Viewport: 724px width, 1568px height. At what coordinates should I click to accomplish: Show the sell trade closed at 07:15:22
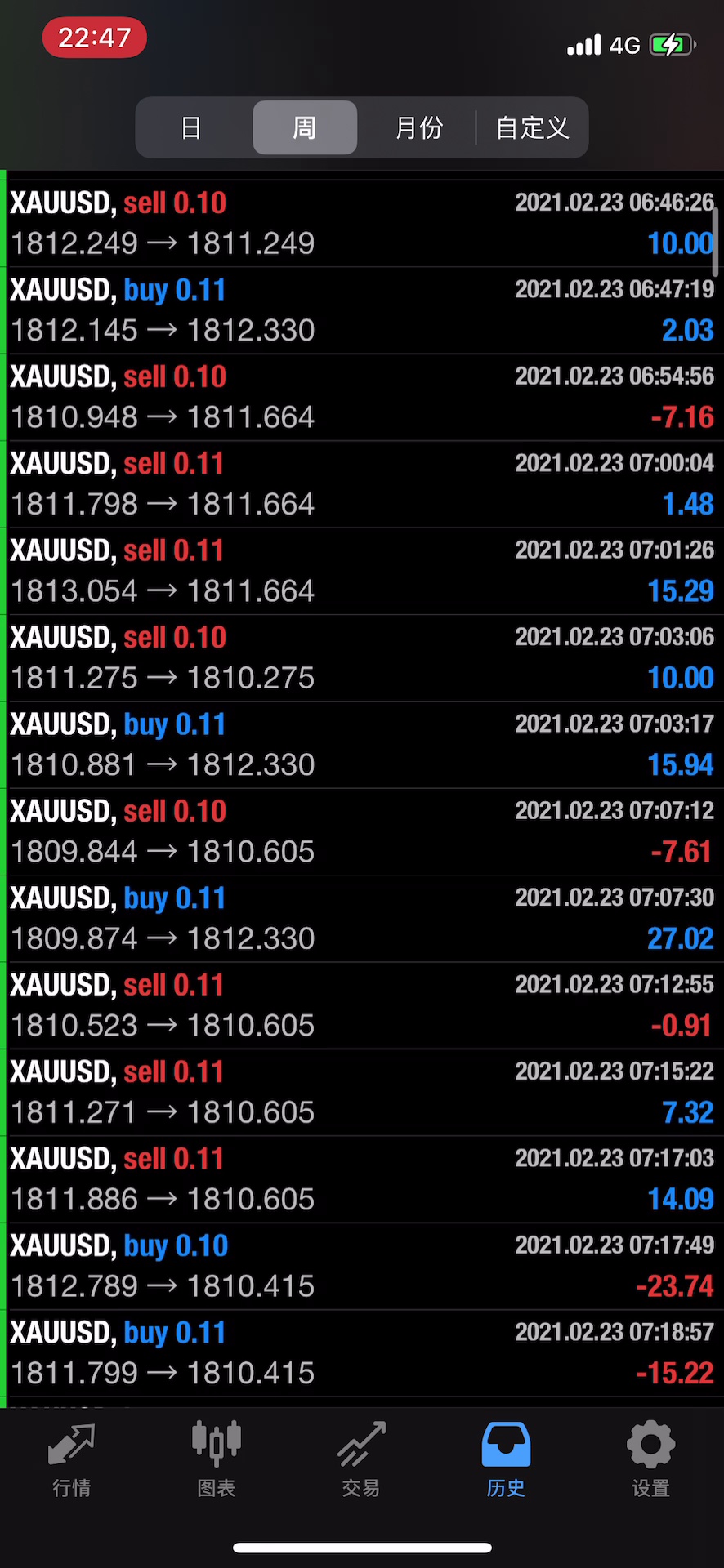[x=362, y=1093]
